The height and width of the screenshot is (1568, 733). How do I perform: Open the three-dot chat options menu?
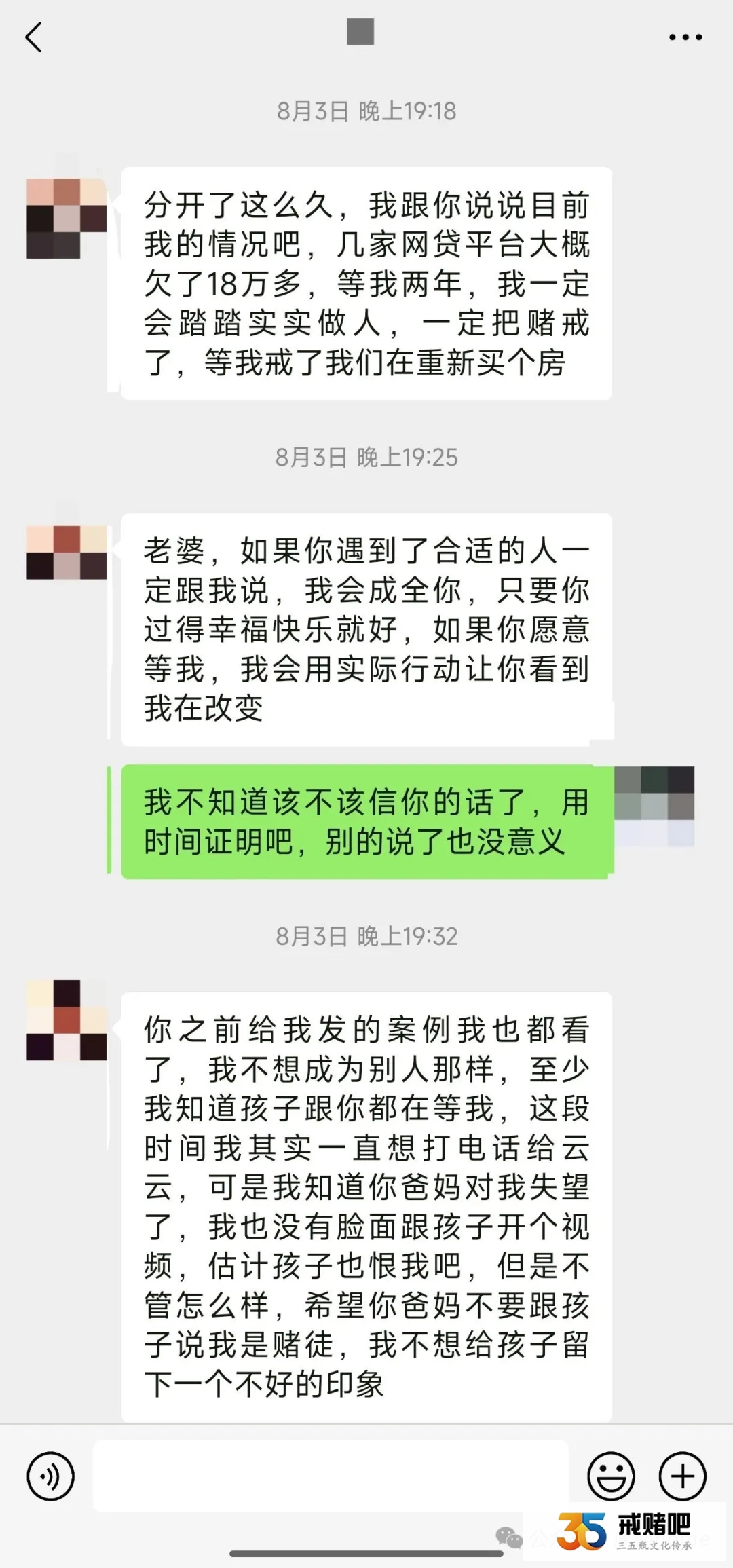[x=685, y=37]
